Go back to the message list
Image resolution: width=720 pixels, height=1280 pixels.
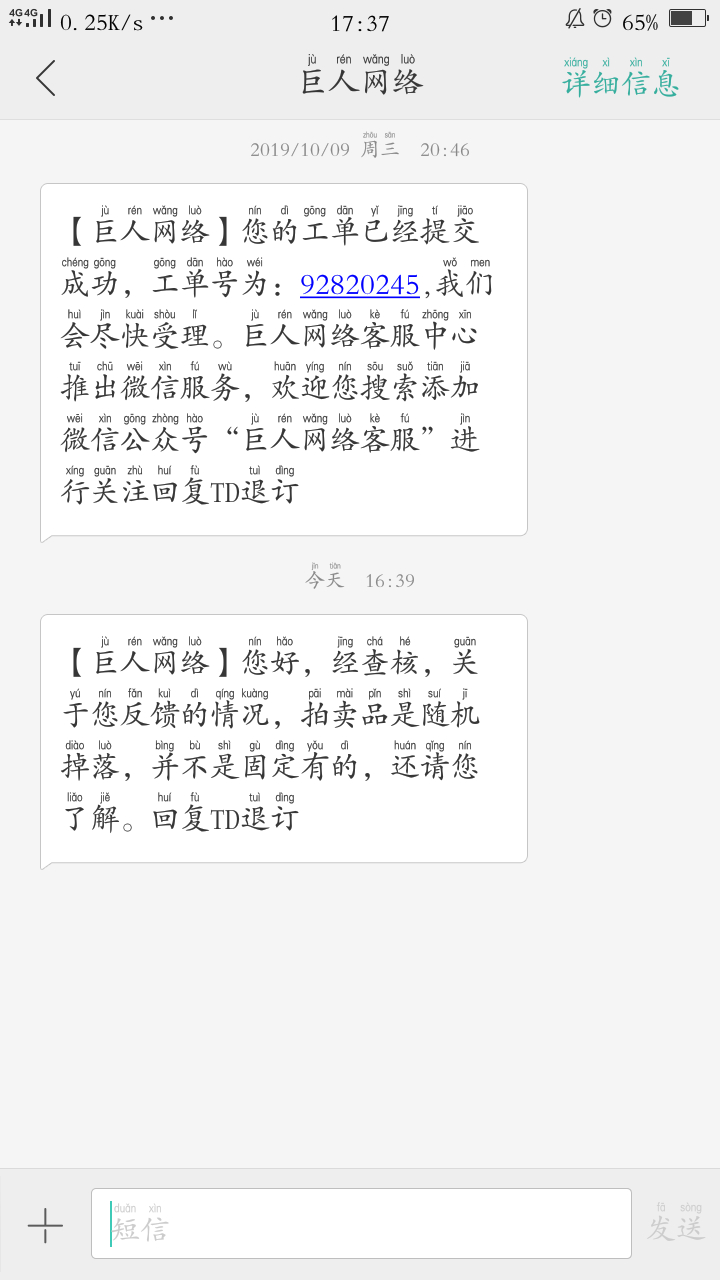[x=45, y=78]
